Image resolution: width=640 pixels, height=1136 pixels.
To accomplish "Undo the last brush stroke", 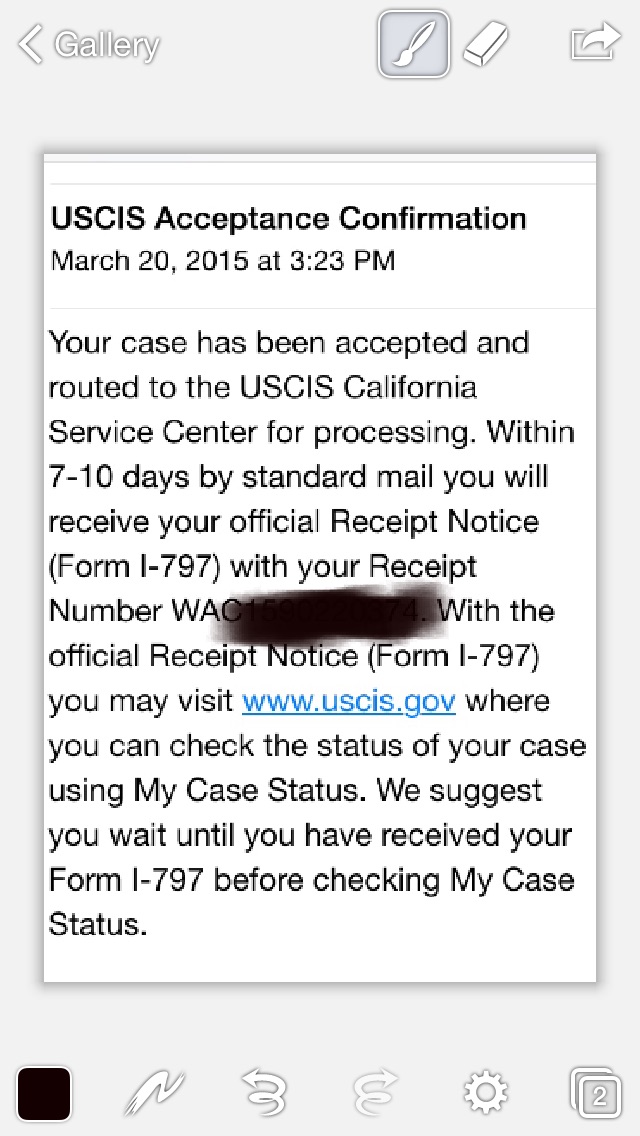I will [x=264, y=1093].
